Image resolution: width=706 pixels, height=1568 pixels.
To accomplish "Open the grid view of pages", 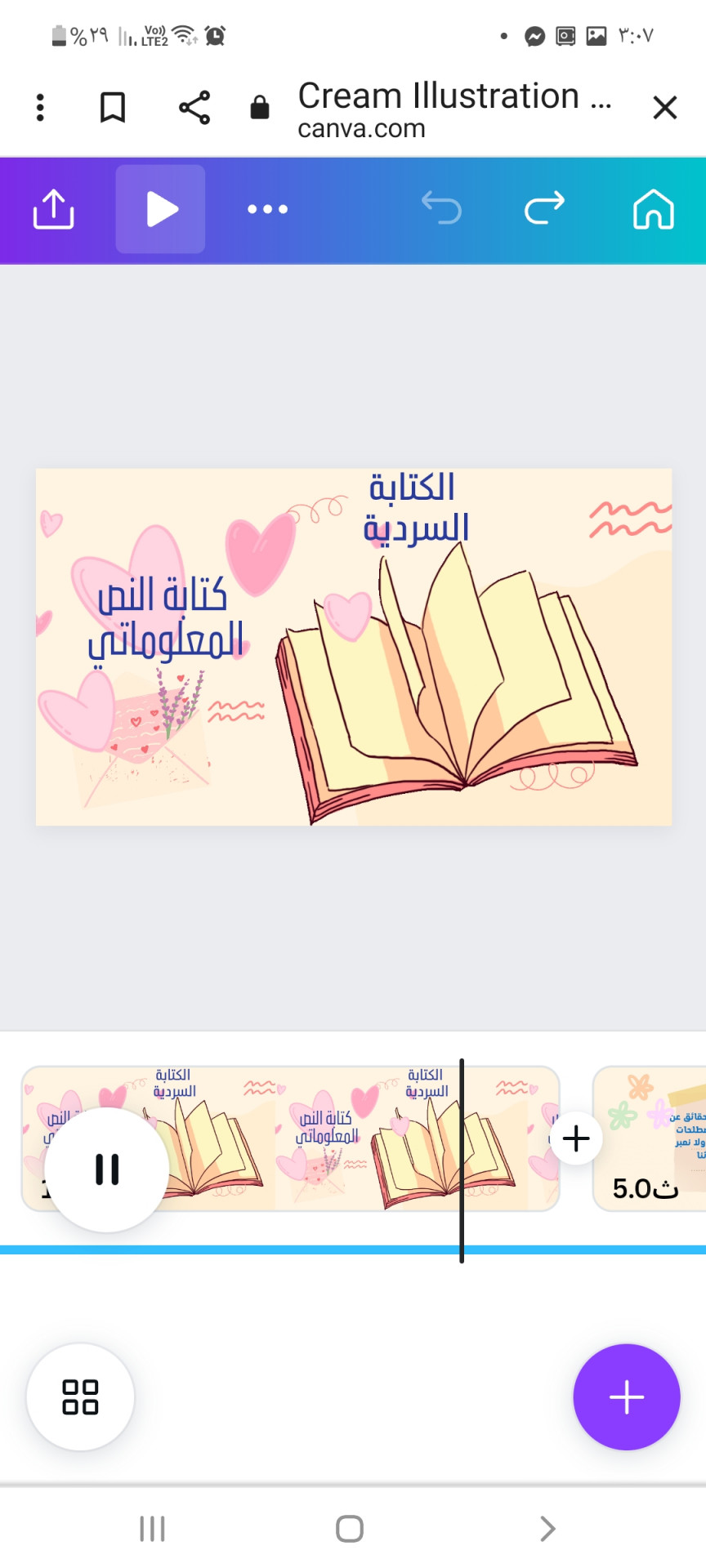I will click(80, 1397).
